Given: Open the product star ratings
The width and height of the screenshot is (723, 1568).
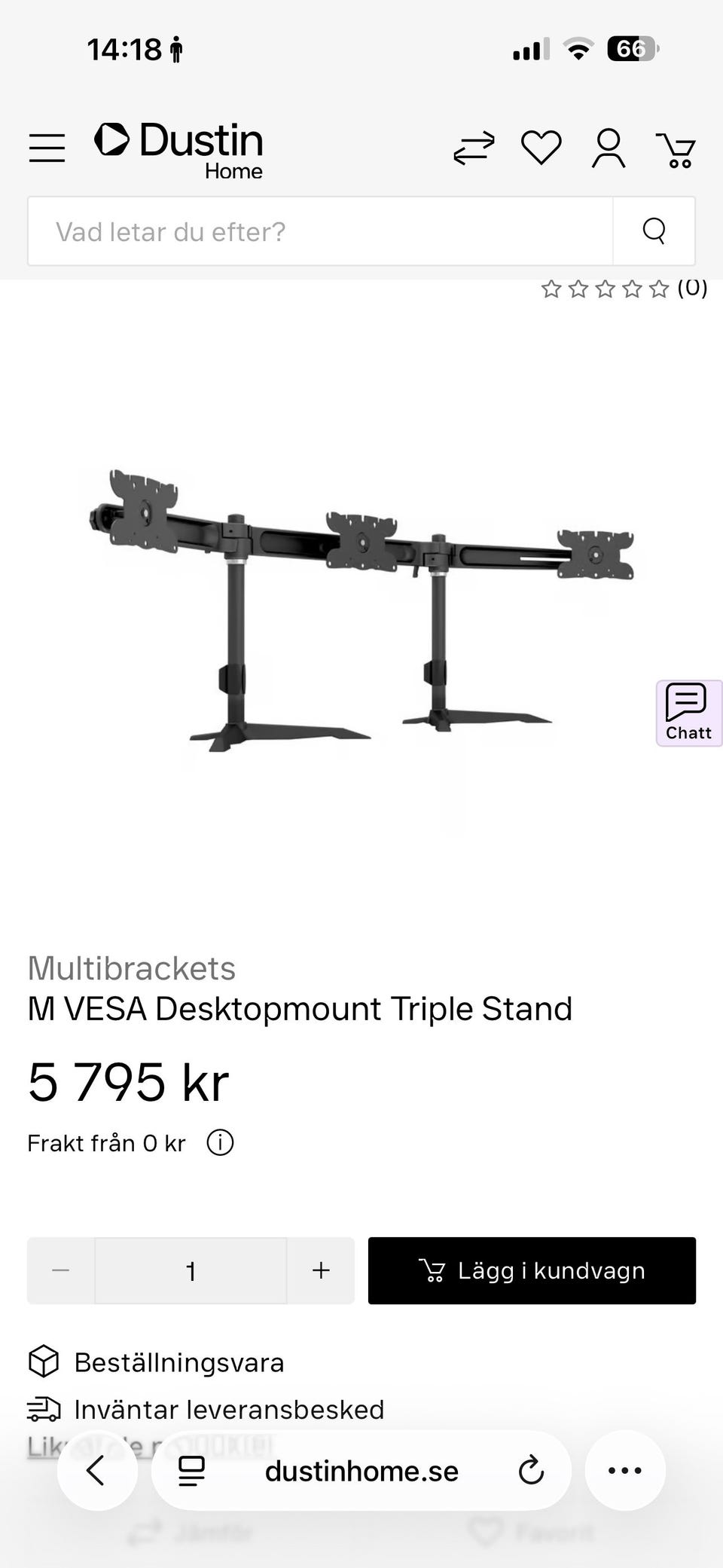Looking at the screenshot, I should [x=605, y=289].
